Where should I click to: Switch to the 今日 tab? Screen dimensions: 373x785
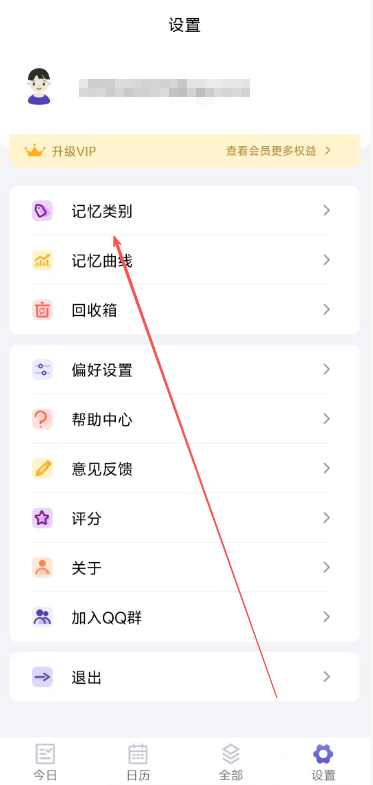coord(45,762)
